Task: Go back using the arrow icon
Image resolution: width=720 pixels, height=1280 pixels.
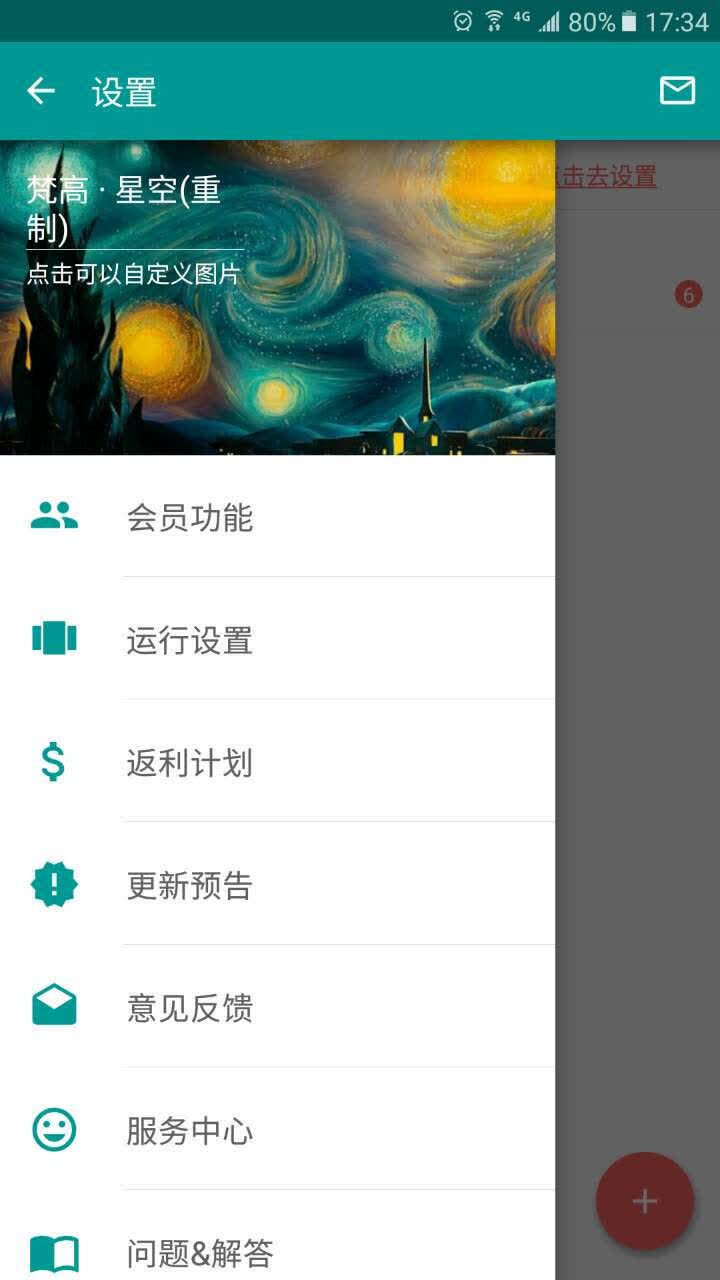Action: coord(41,91)
